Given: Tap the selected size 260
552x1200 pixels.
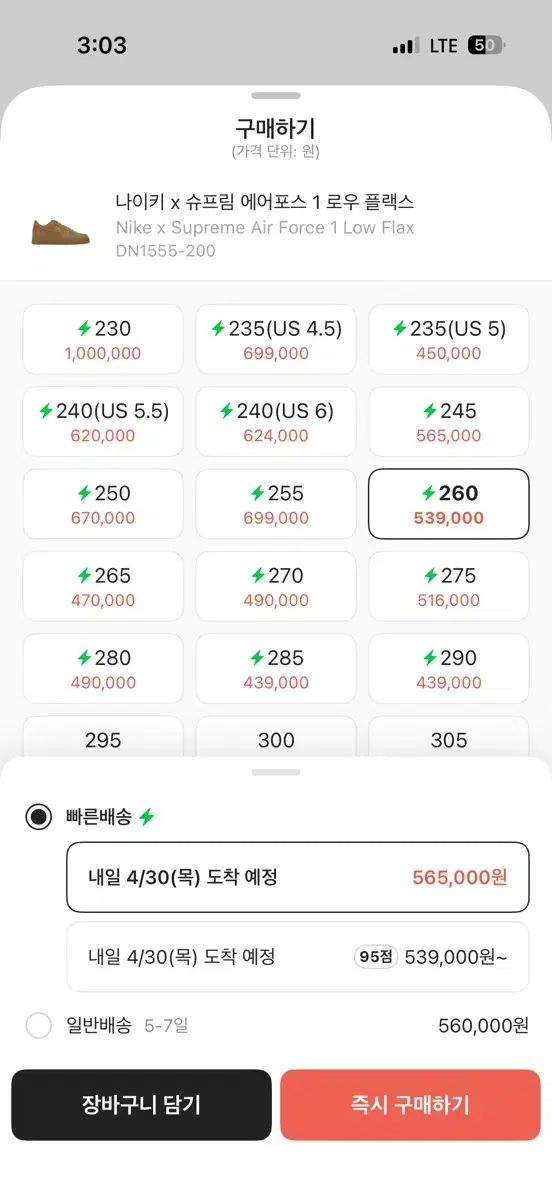Looking at the screenshot, I should pos(449,504).
